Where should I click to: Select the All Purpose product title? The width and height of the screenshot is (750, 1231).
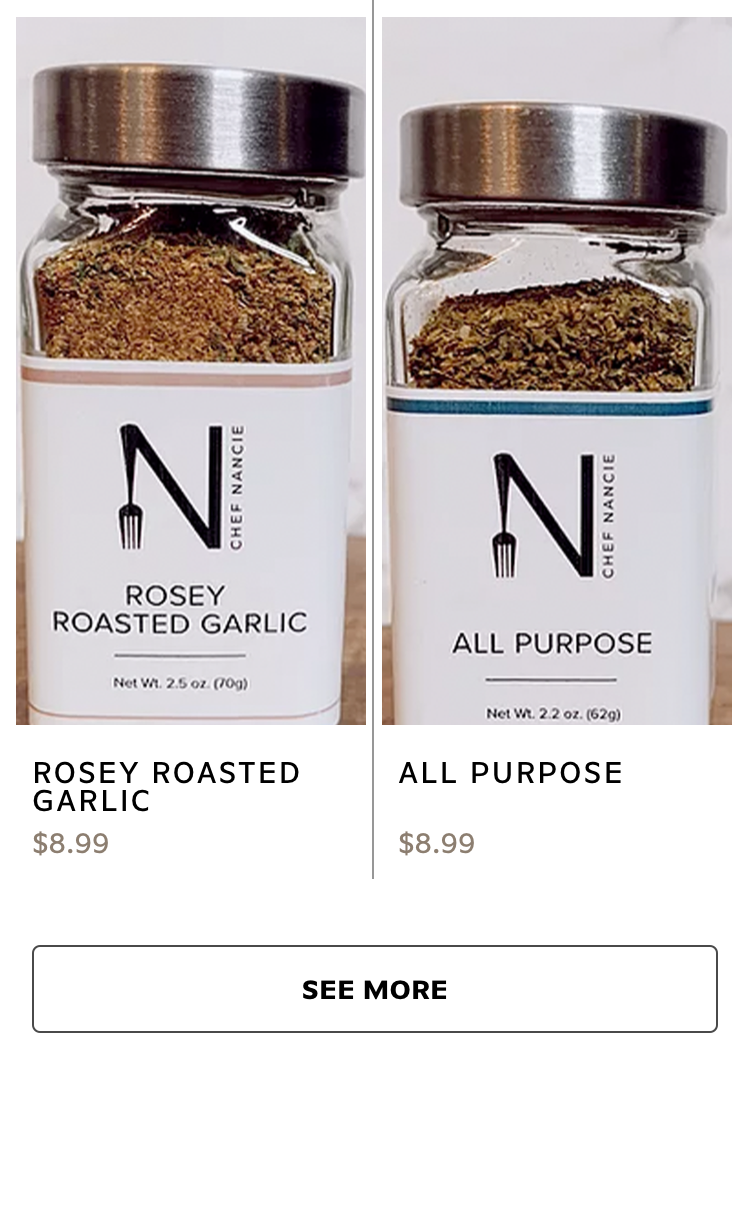click(511, 773)
